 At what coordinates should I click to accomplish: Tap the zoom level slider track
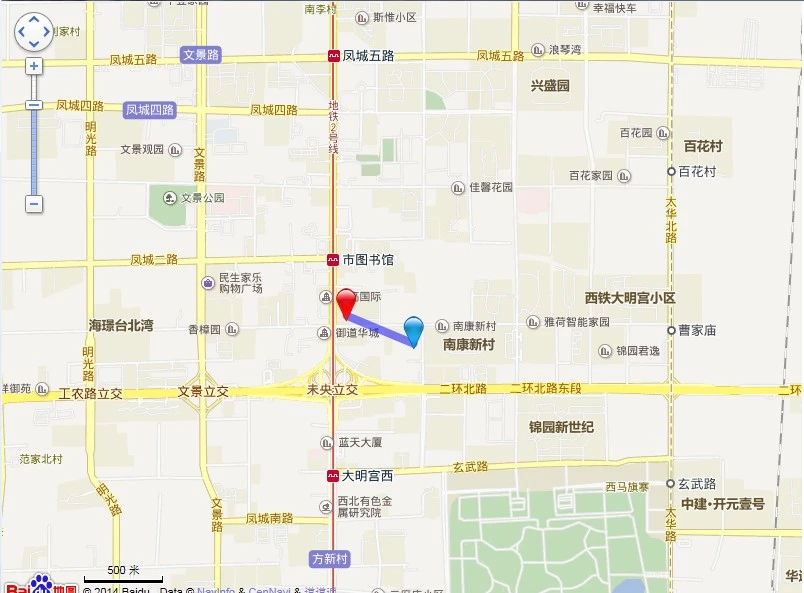point(34,150)
